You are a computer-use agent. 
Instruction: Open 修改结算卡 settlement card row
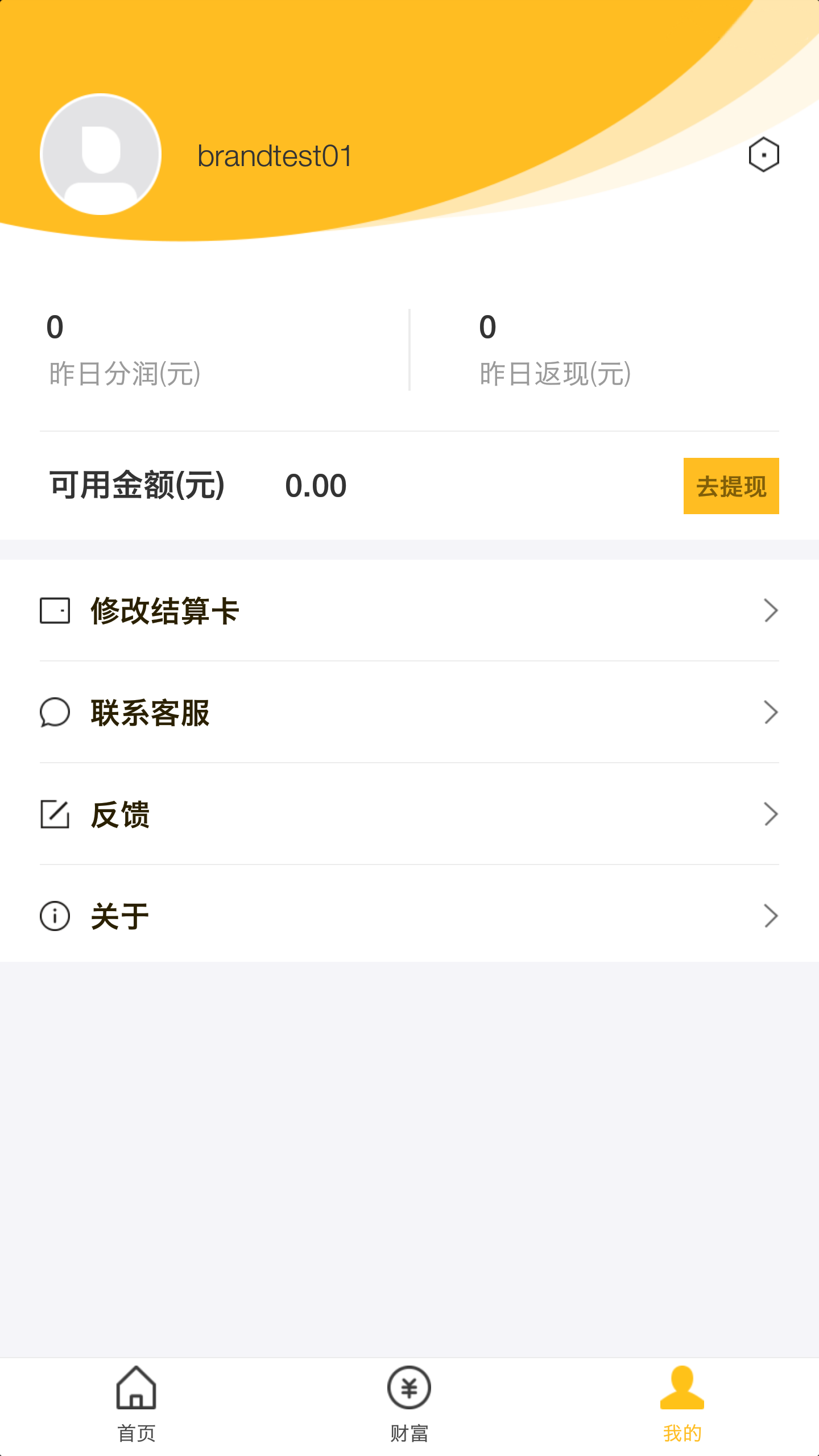pos(409,611)
